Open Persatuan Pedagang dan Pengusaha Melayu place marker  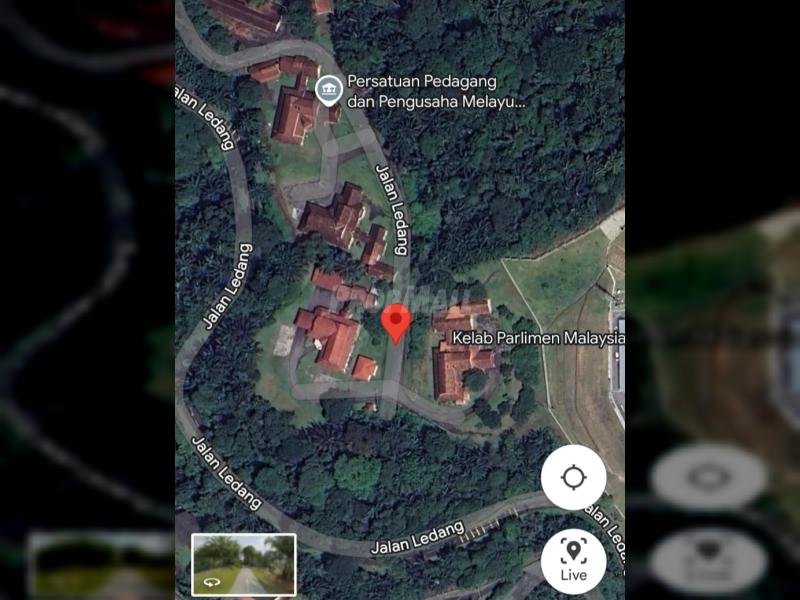329,91
